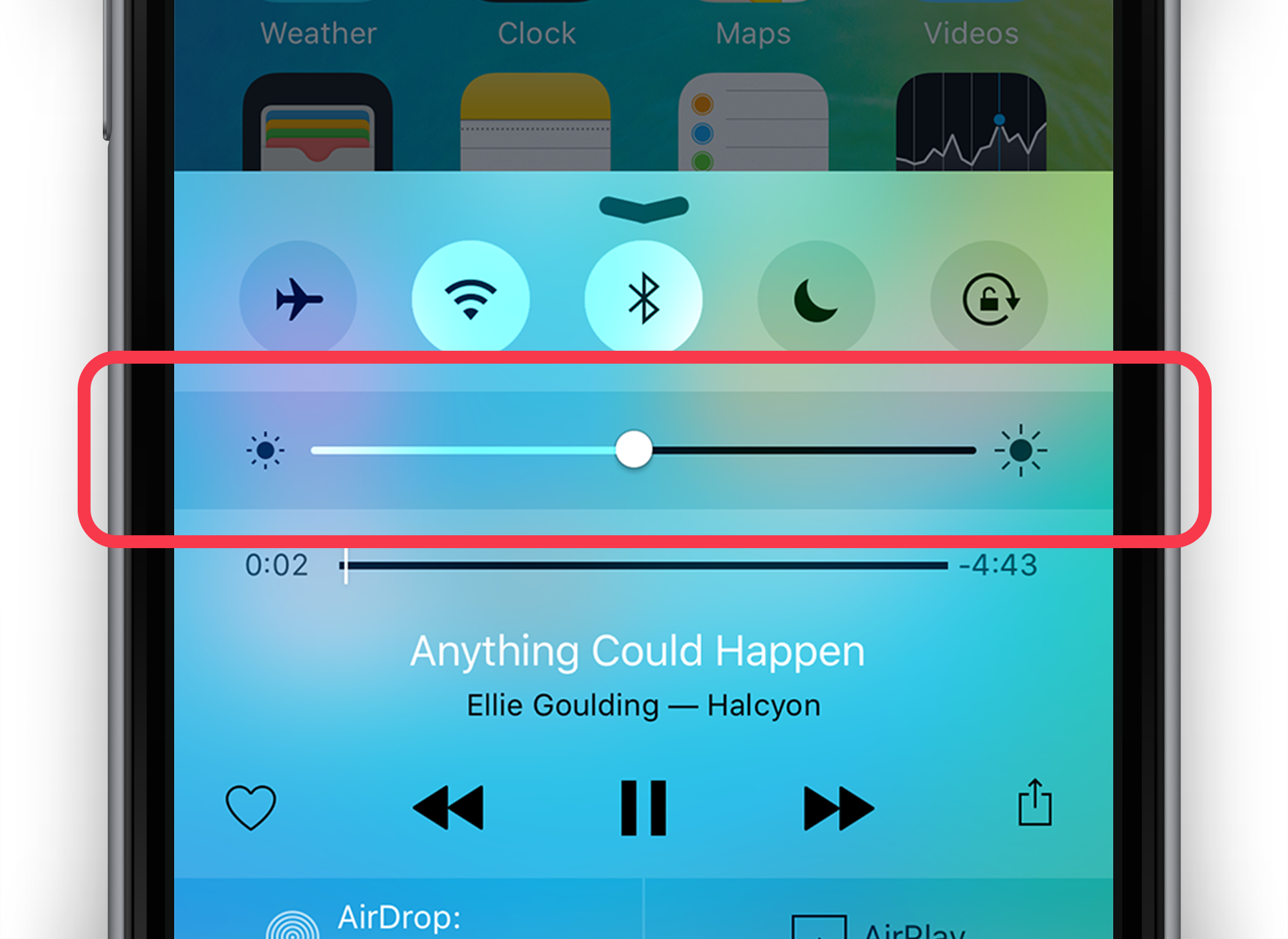Skip back to the previous track
1288x939 pixels.
click(449, 808)
